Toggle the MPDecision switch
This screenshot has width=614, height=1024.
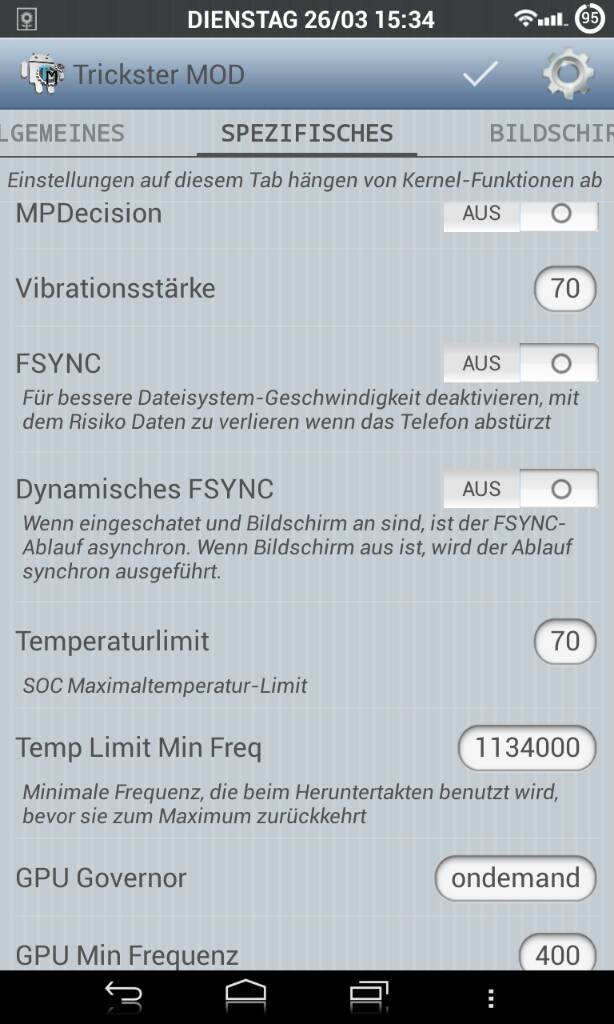pyautogui.click(x=521, y=214)
